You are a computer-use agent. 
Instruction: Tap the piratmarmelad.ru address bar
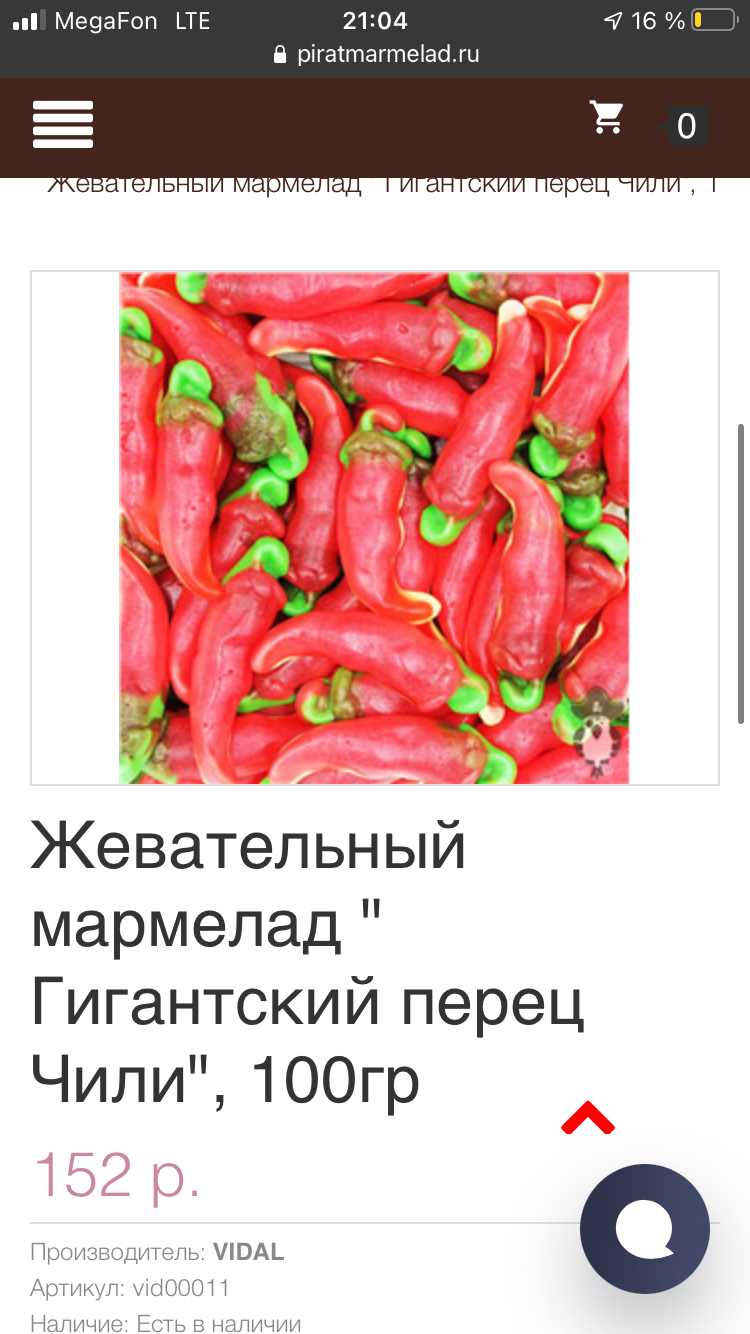376,54
